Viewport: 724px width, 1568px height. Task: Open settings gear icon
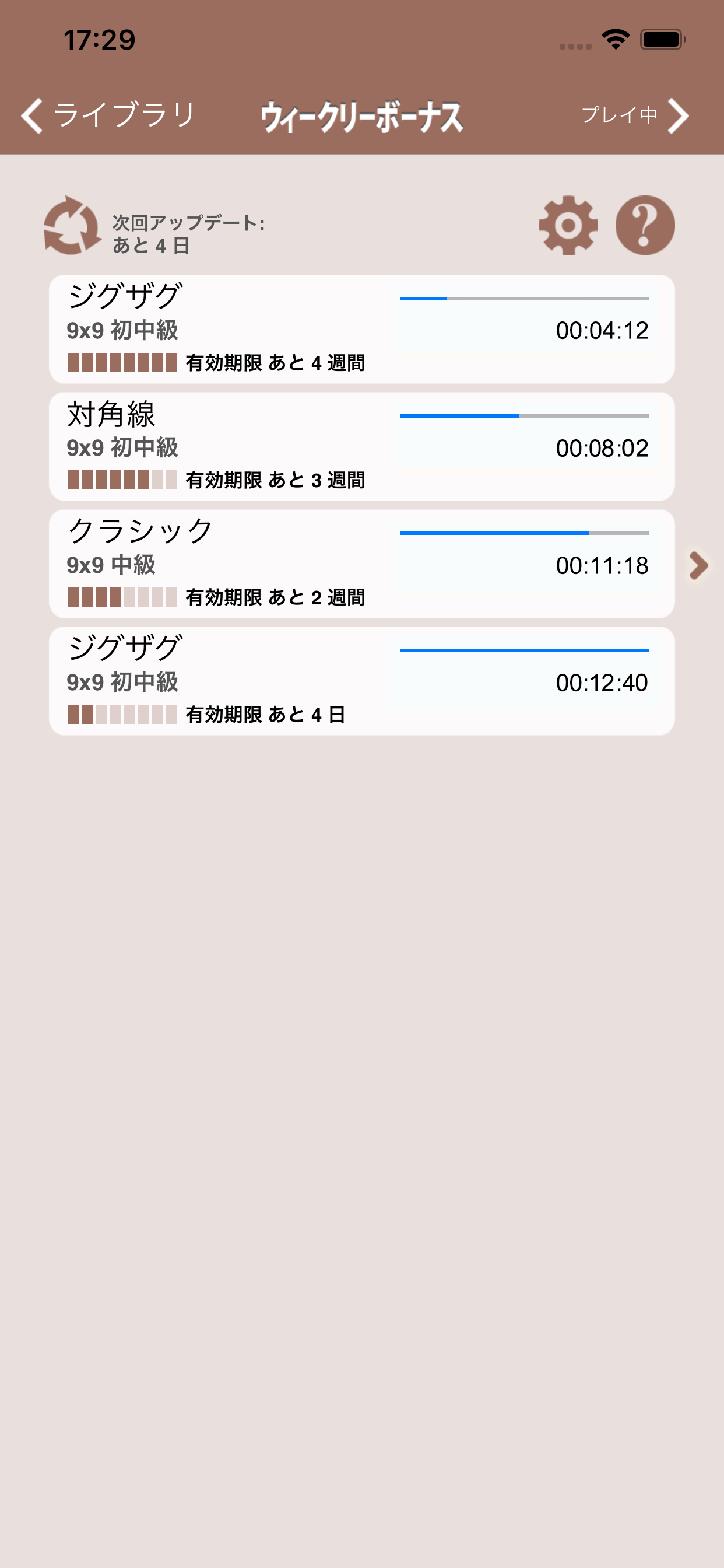[x=568, y=225]
